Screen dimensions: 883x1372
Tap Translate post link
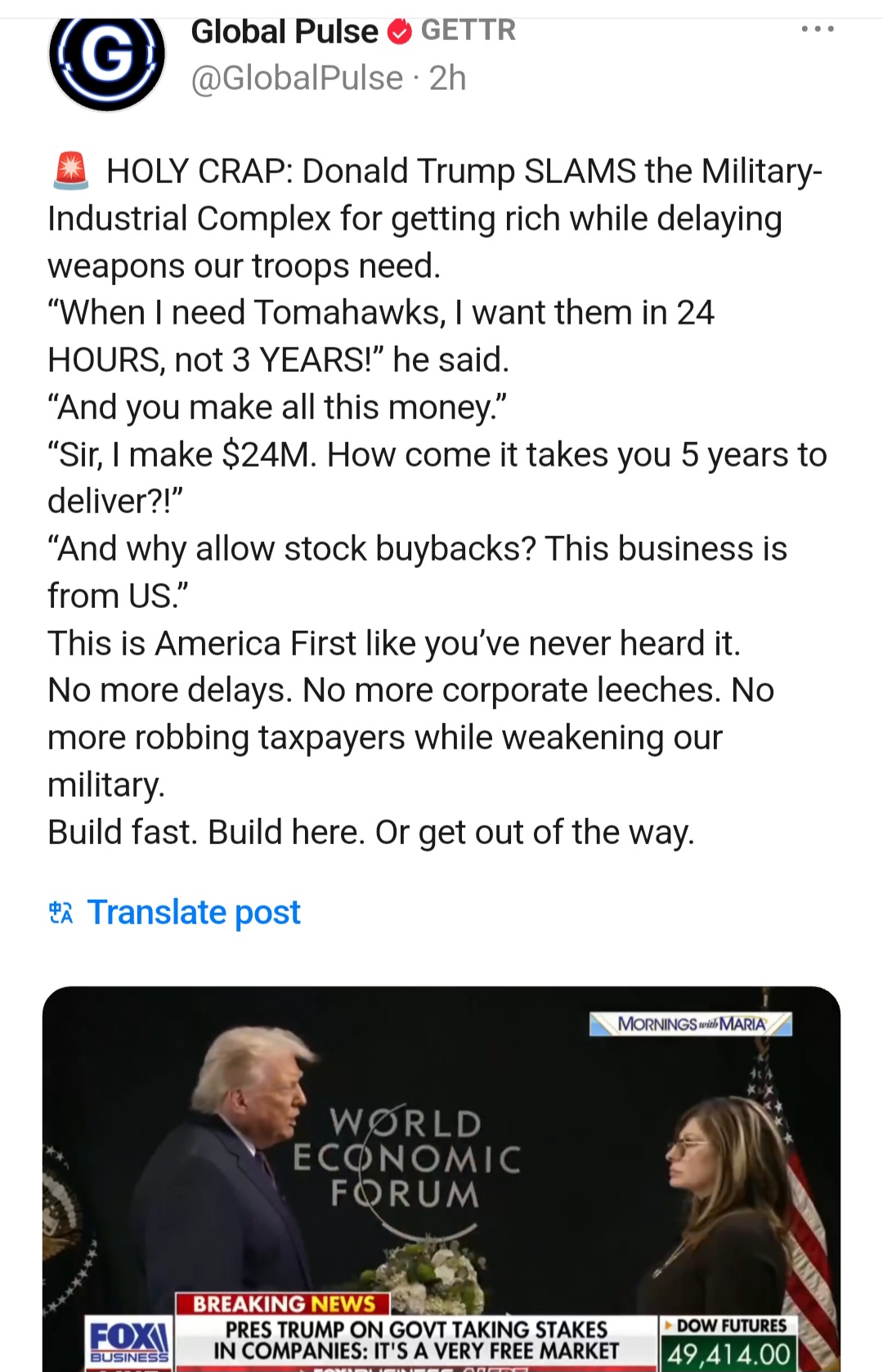tap(193, 912)
